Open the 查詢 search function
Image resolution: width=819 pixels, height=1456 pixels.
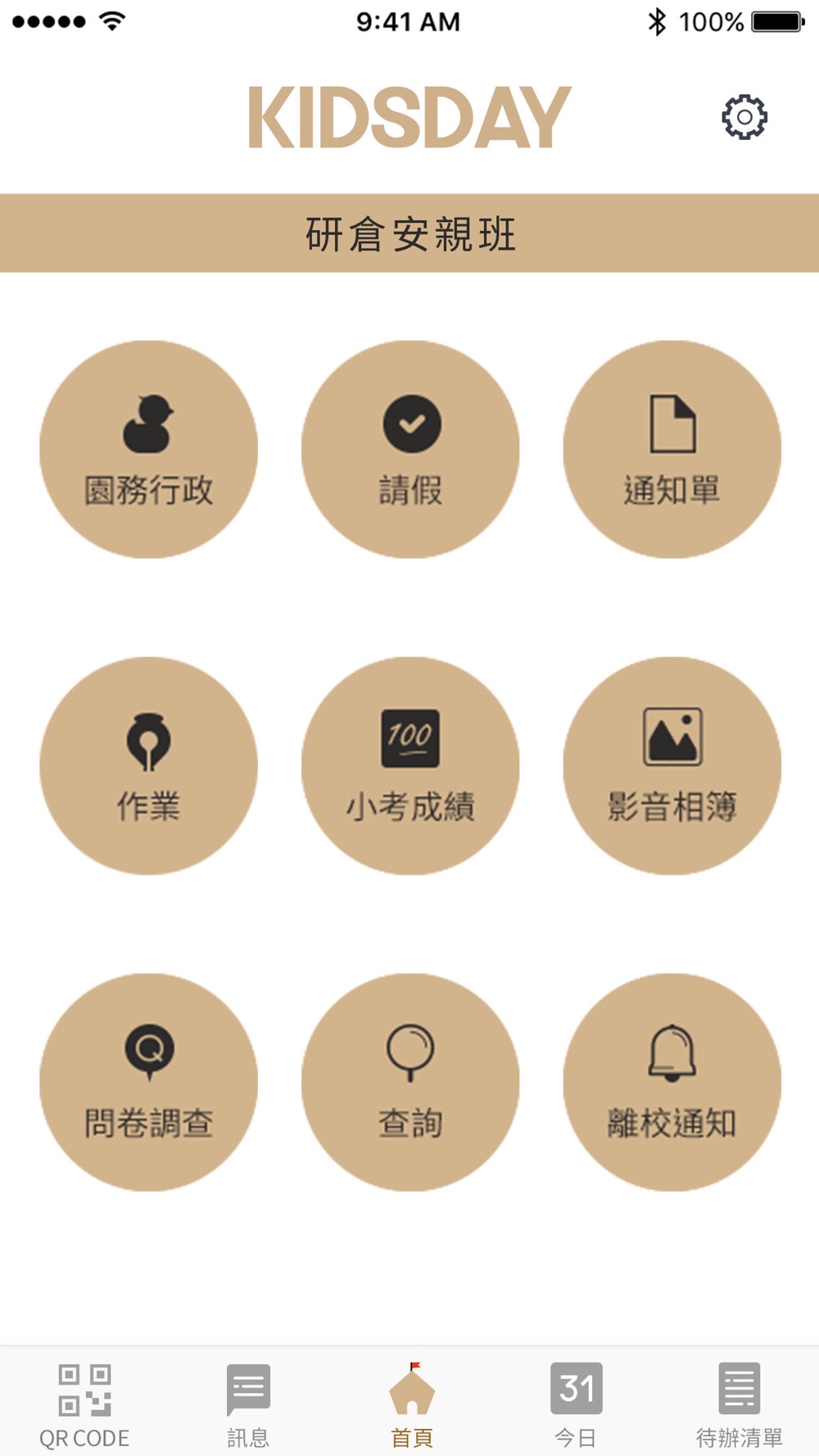pyautogui.click(x=410, y=1082)
